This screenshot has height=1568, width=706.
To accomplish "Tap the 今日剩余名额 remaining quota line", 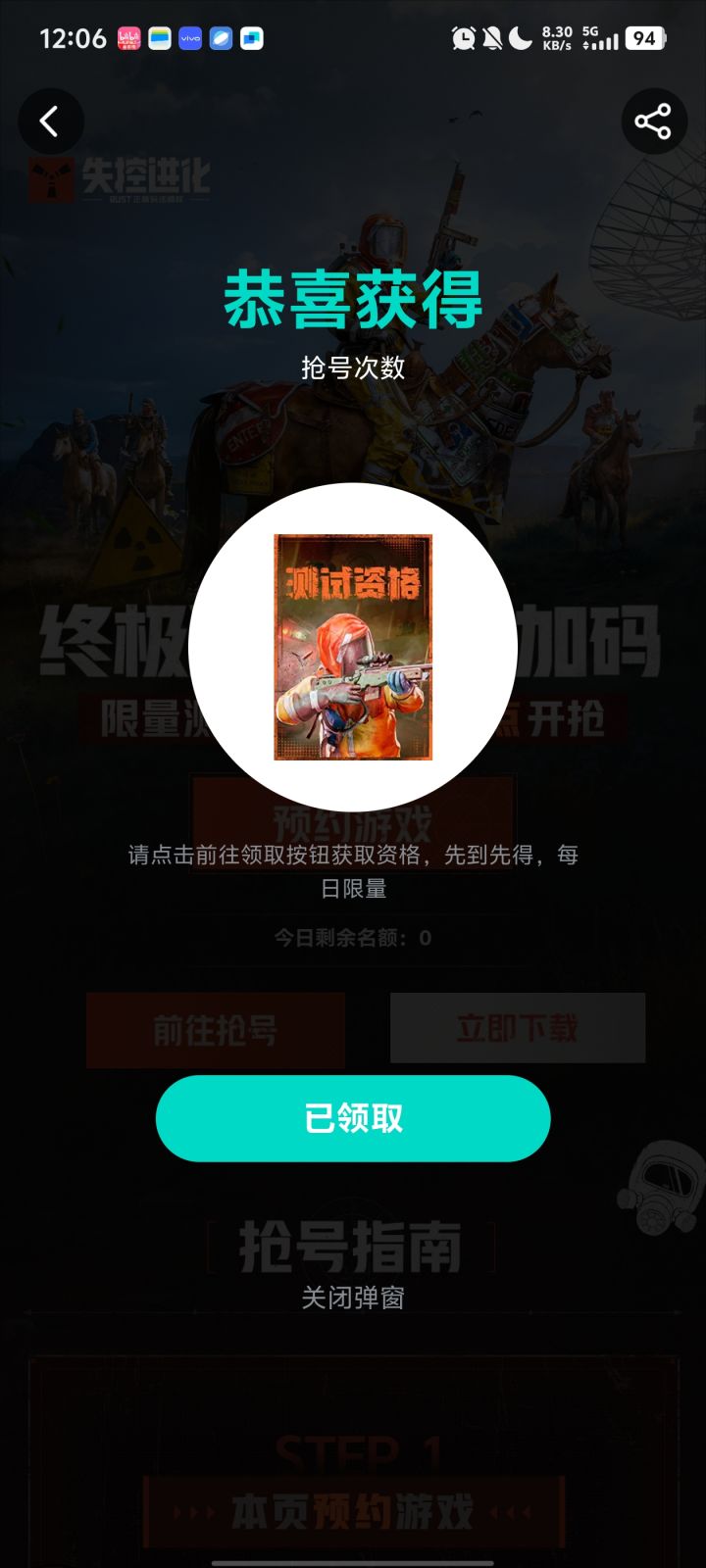I will (352, 937).
